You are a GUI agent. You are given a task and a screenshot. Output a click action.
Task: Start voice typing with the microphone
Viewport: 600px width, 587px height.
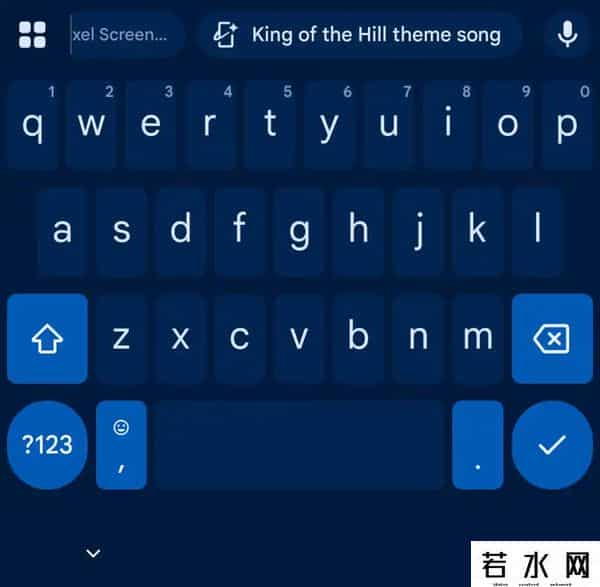point(567,35)
